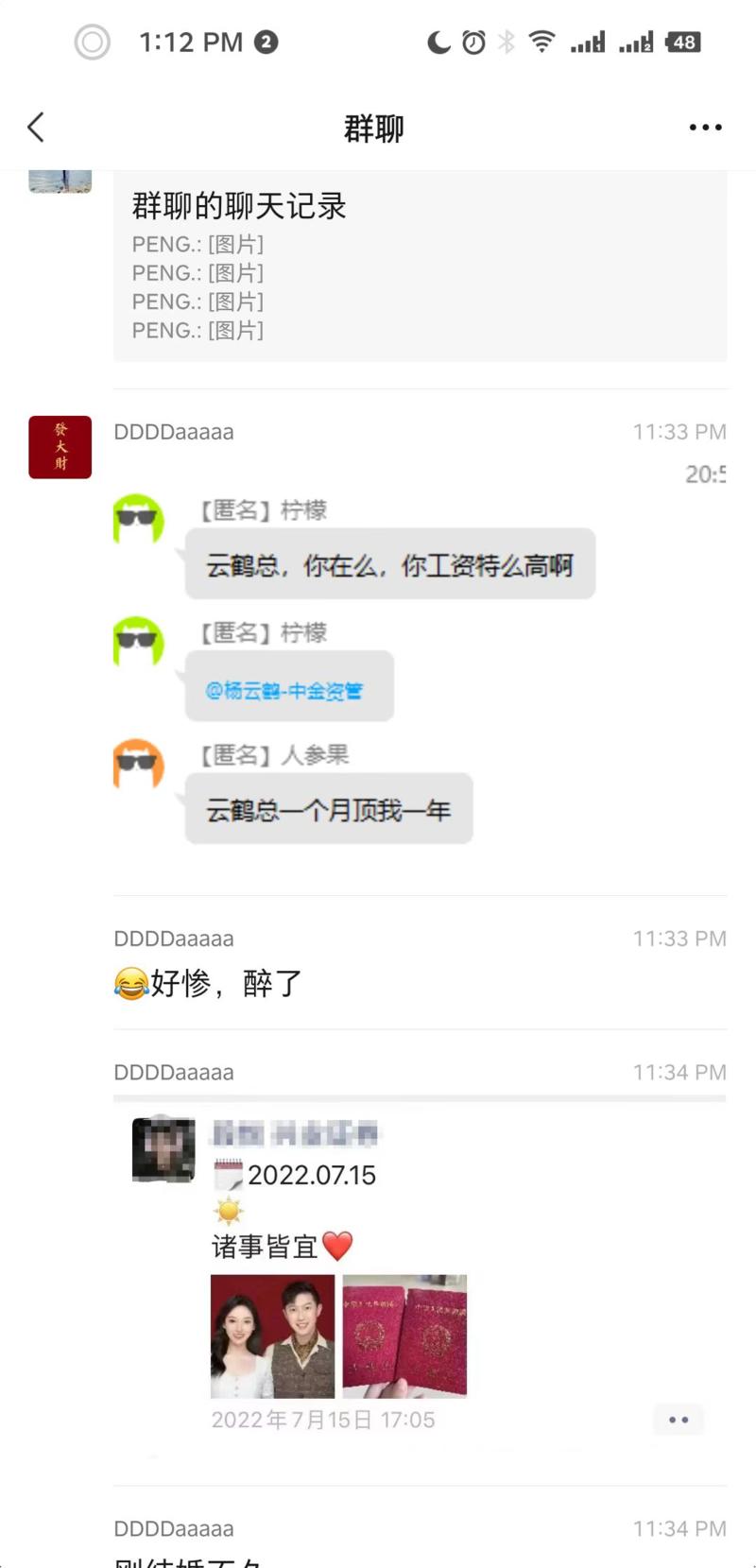This screenshot has height=1568, width=756.
Task: Open the three-dot group settings menu
Action: pyautogui.click(x=705, y=127)
